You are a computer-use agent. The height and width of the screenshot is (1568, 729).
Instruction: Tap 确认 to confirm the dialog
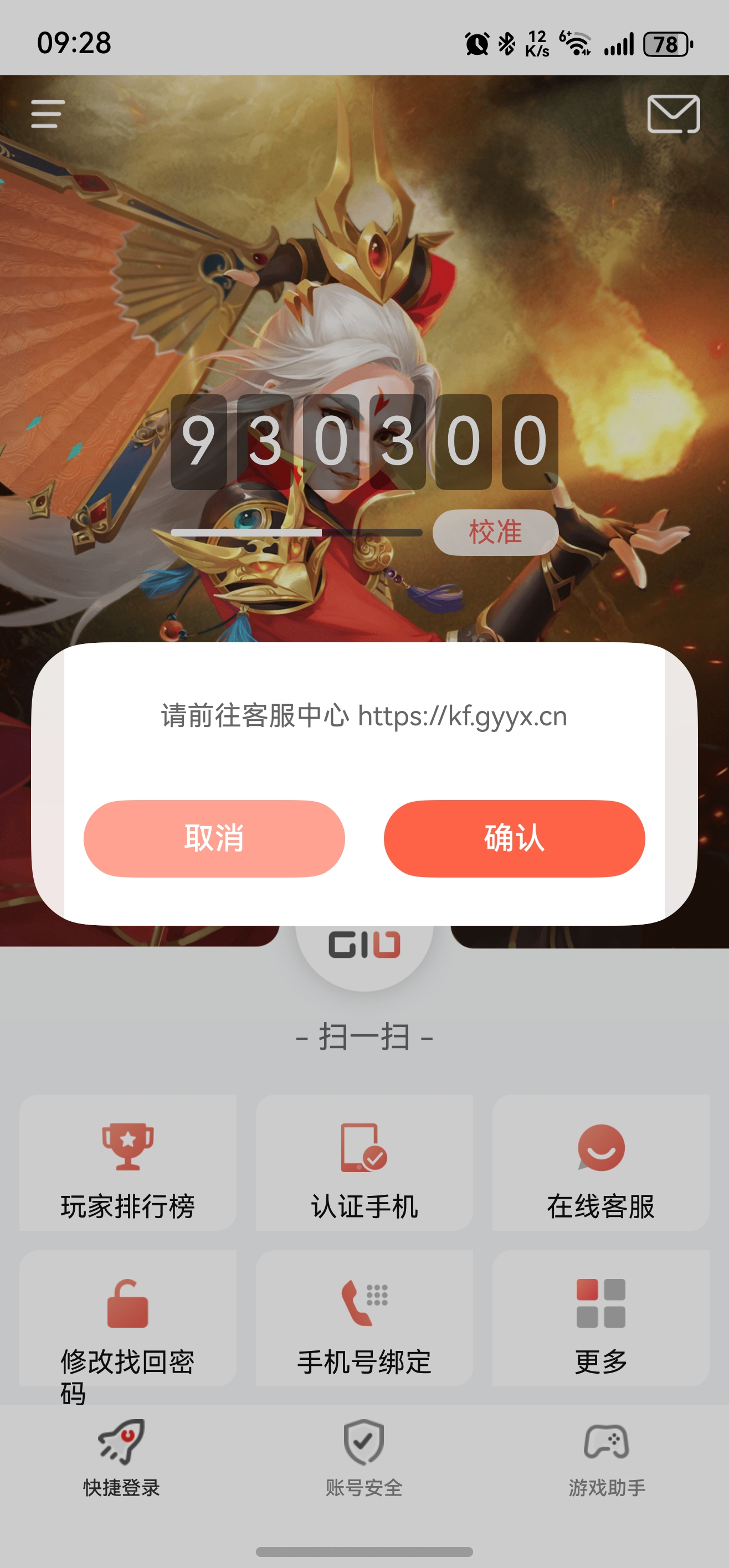point(514,838)
